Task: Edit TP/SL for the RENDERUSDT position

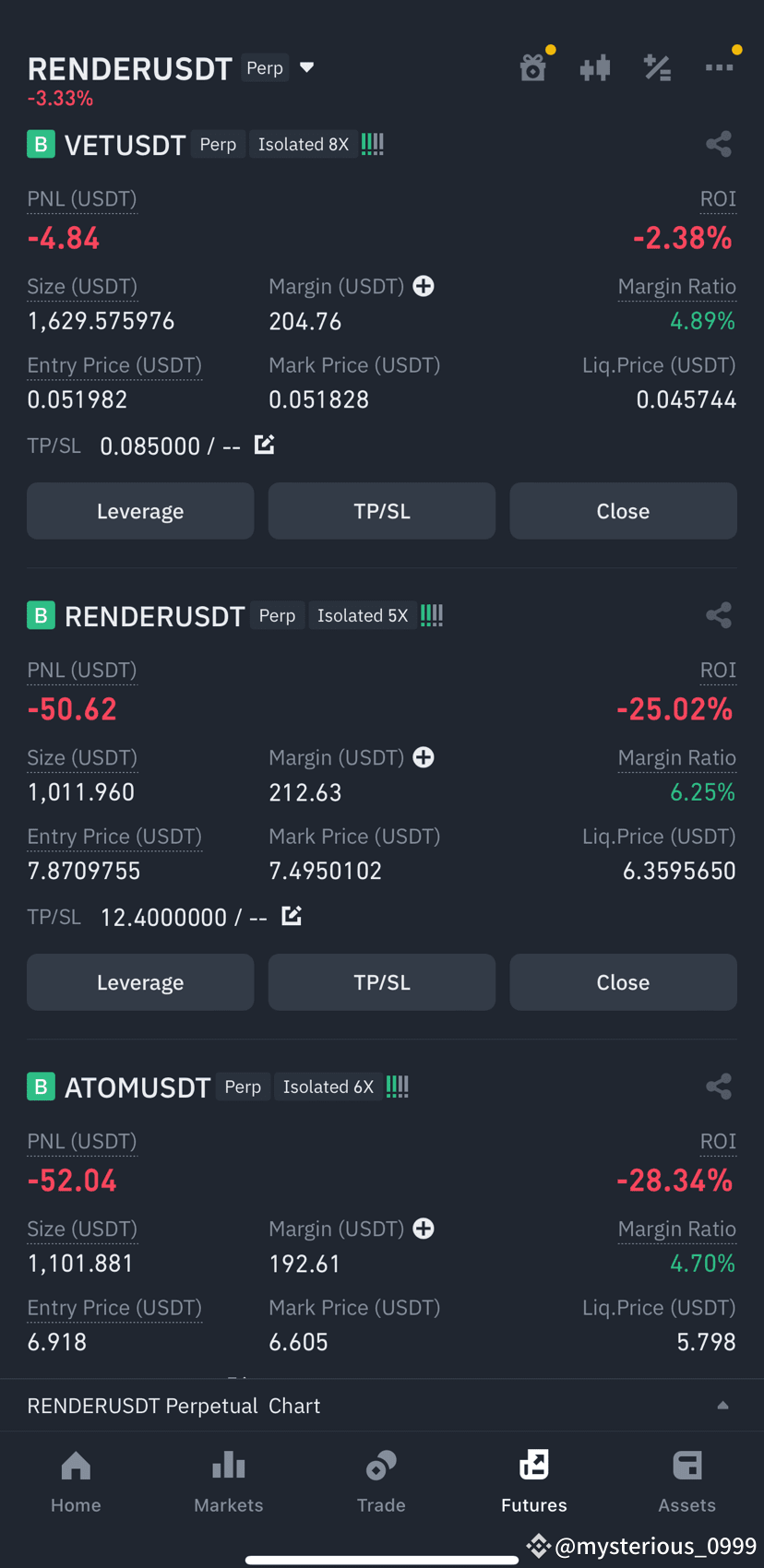Action: (x=292, y=916)
